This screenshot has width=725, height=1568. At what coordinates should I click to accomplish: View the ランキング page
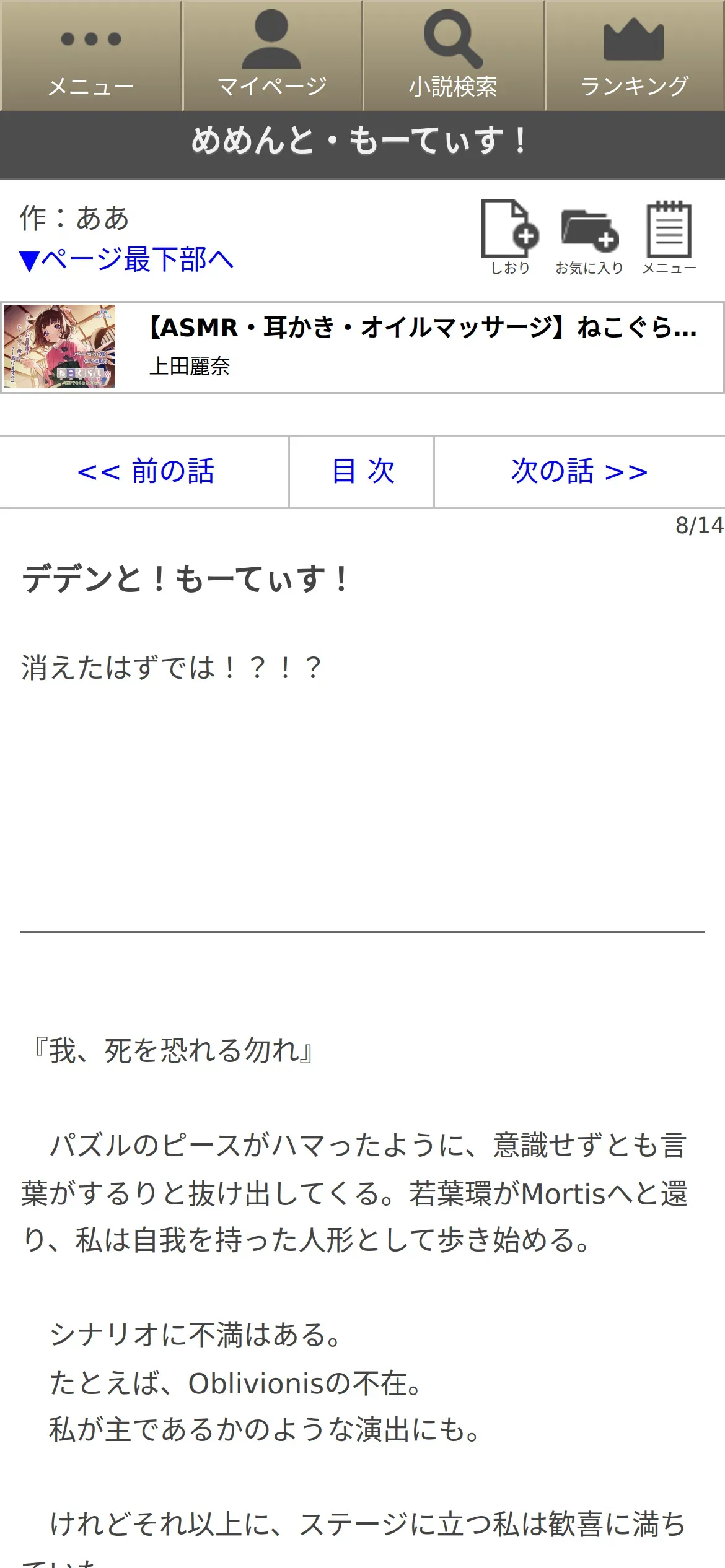tap(634, 57)
